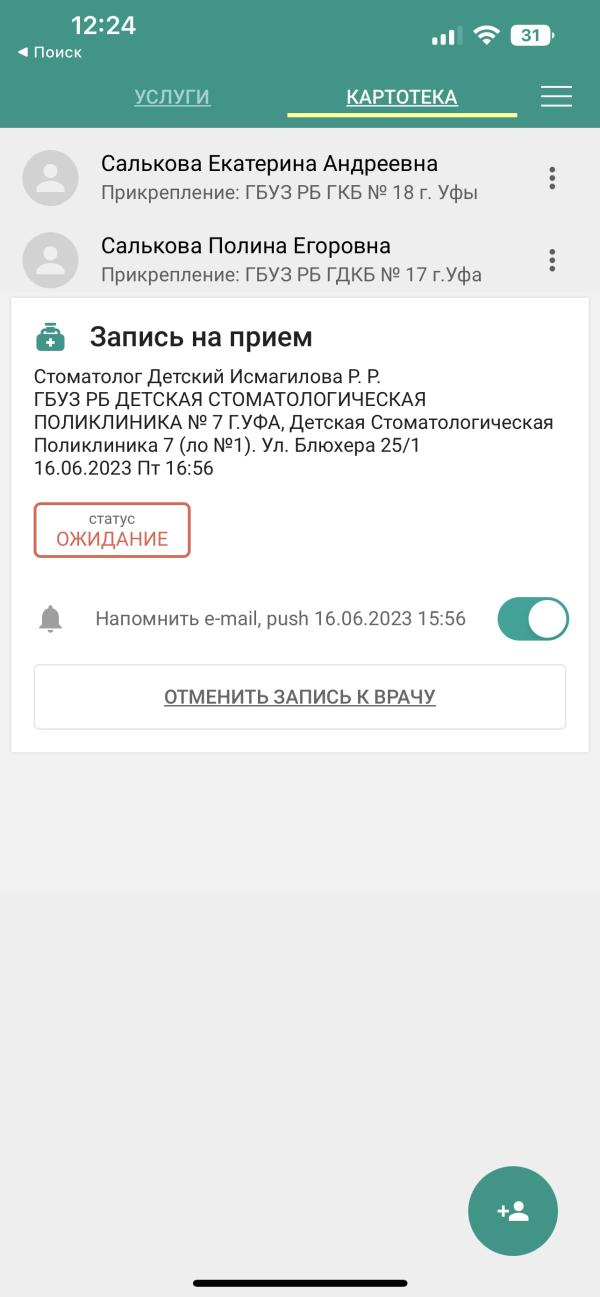Switch to the УСЛУГИ tab
600x1297 pixels.
pyautogui.click(x=172, y=97)
